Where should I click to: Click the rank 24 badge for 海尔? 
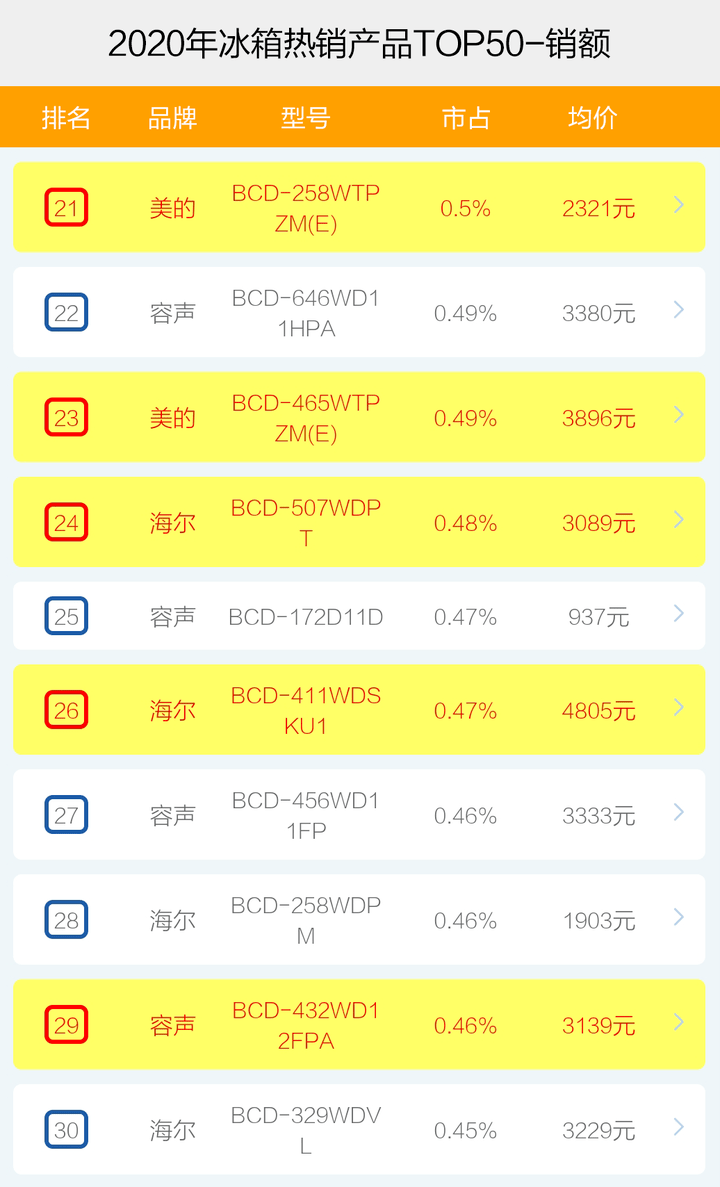(66, 521)
